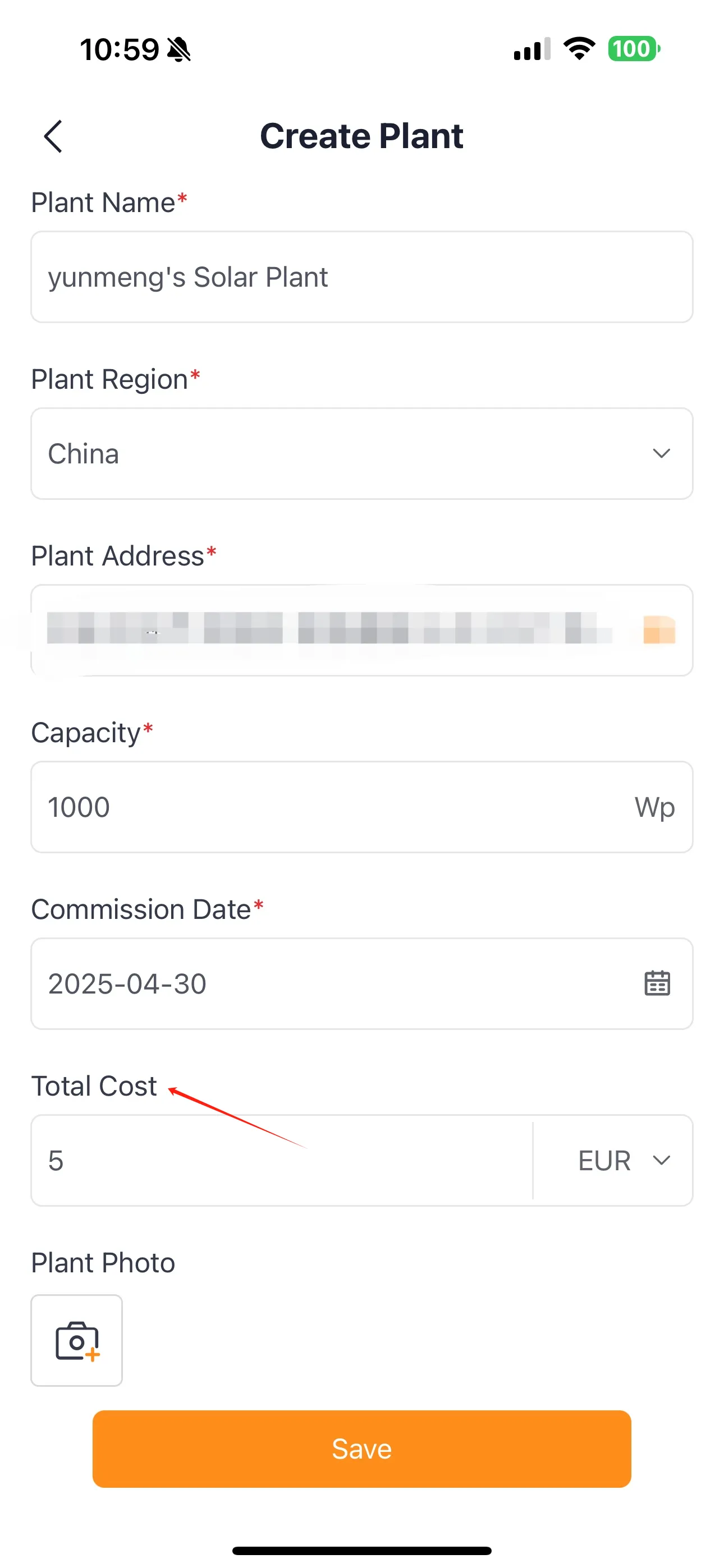Viewport: 724px width, 1568px height.
Task: Edit the Plant Name field
Action: 361,277
